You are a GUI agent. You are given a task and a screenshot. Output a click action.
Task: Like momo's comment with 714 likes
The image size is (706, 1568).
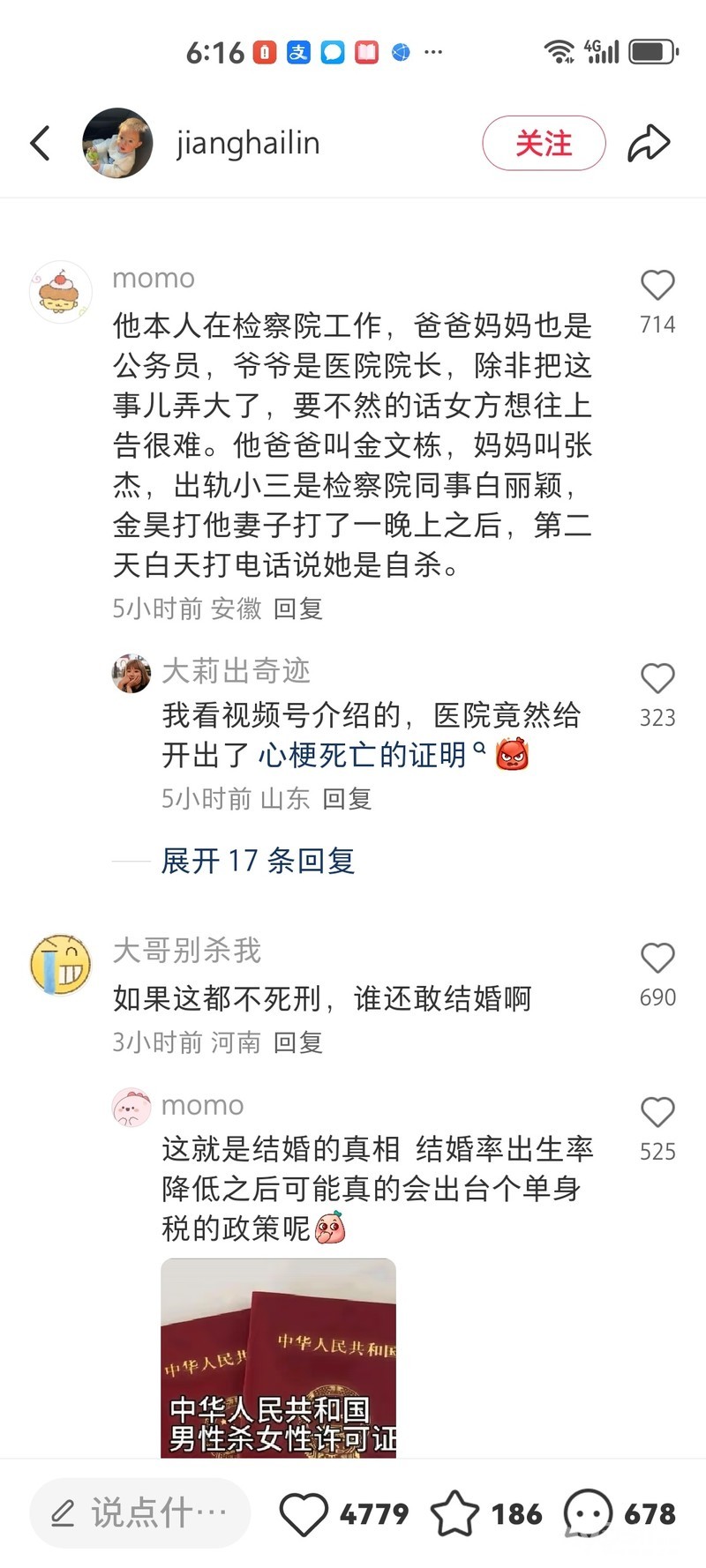tap(657, 286)
